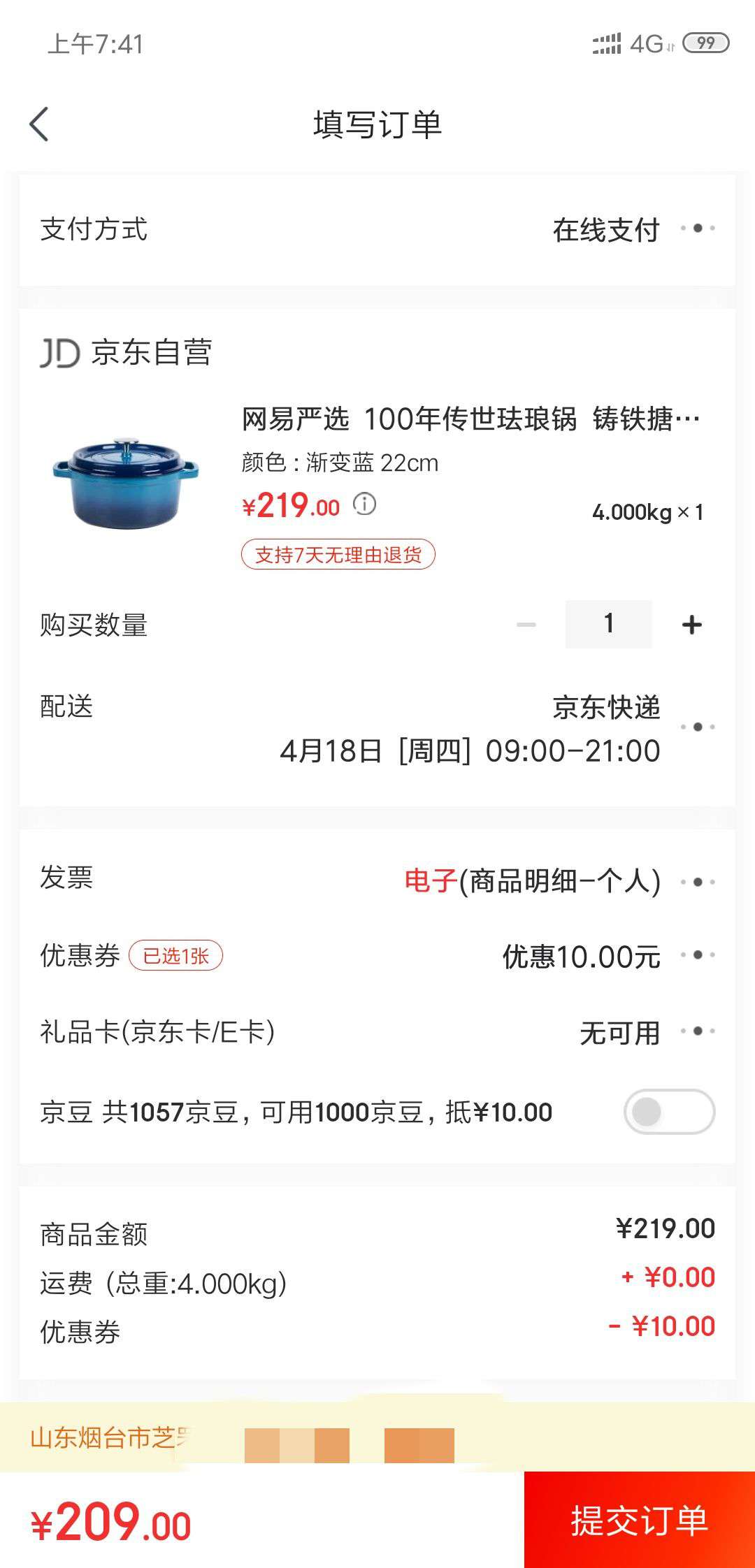Open invoice settings via its dots icon
Screen dimensions: 755x1568
tap(699, 882)
